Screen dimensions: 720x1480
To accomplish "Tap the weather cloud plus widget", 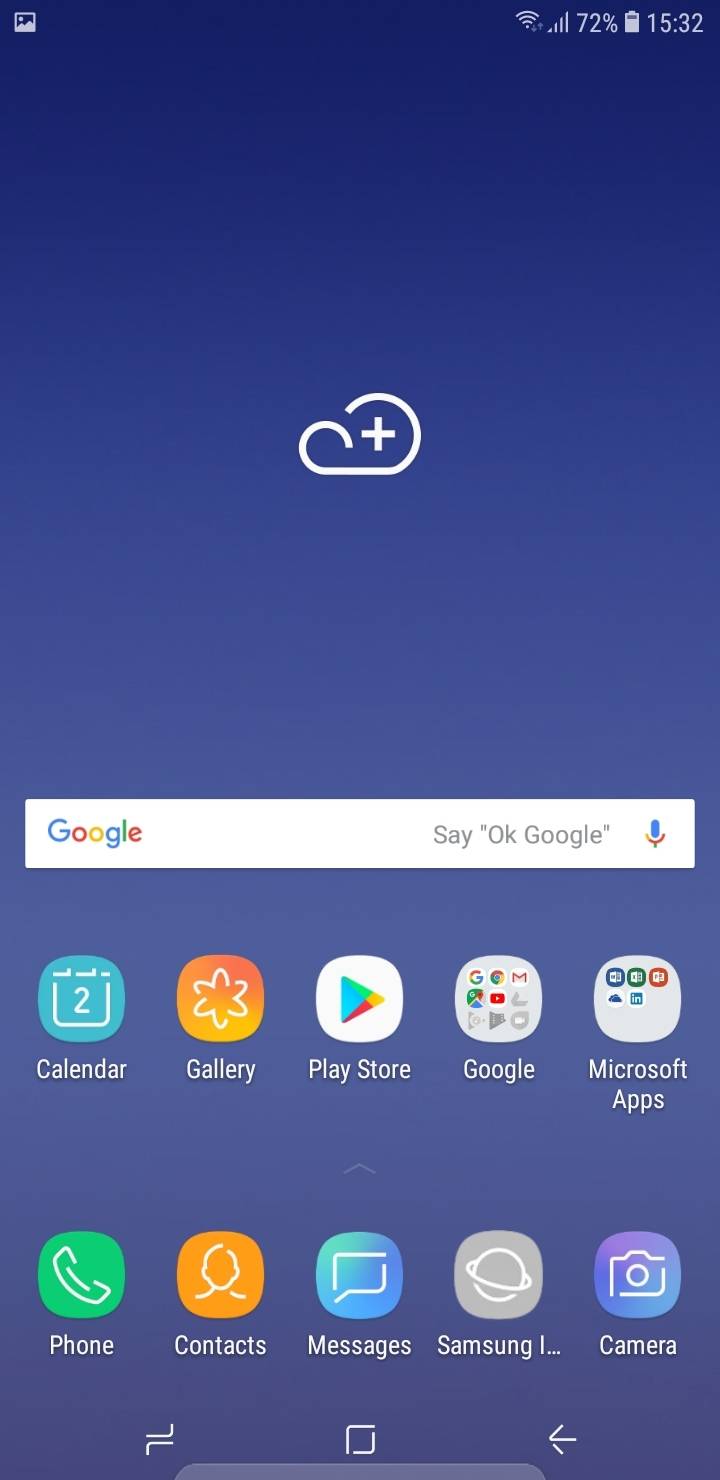I will click(360, 434).
